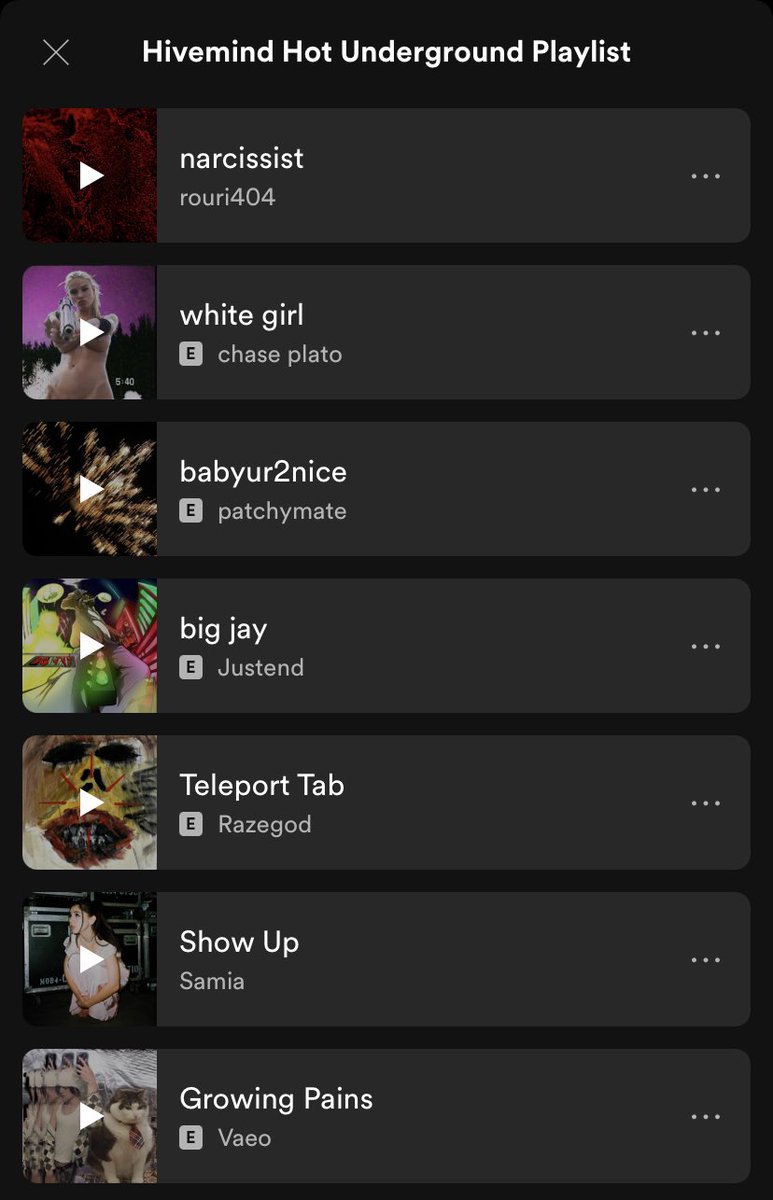The image size is (773, 1200).
Task: Open more options for narcissist
Action: (705, 176)
